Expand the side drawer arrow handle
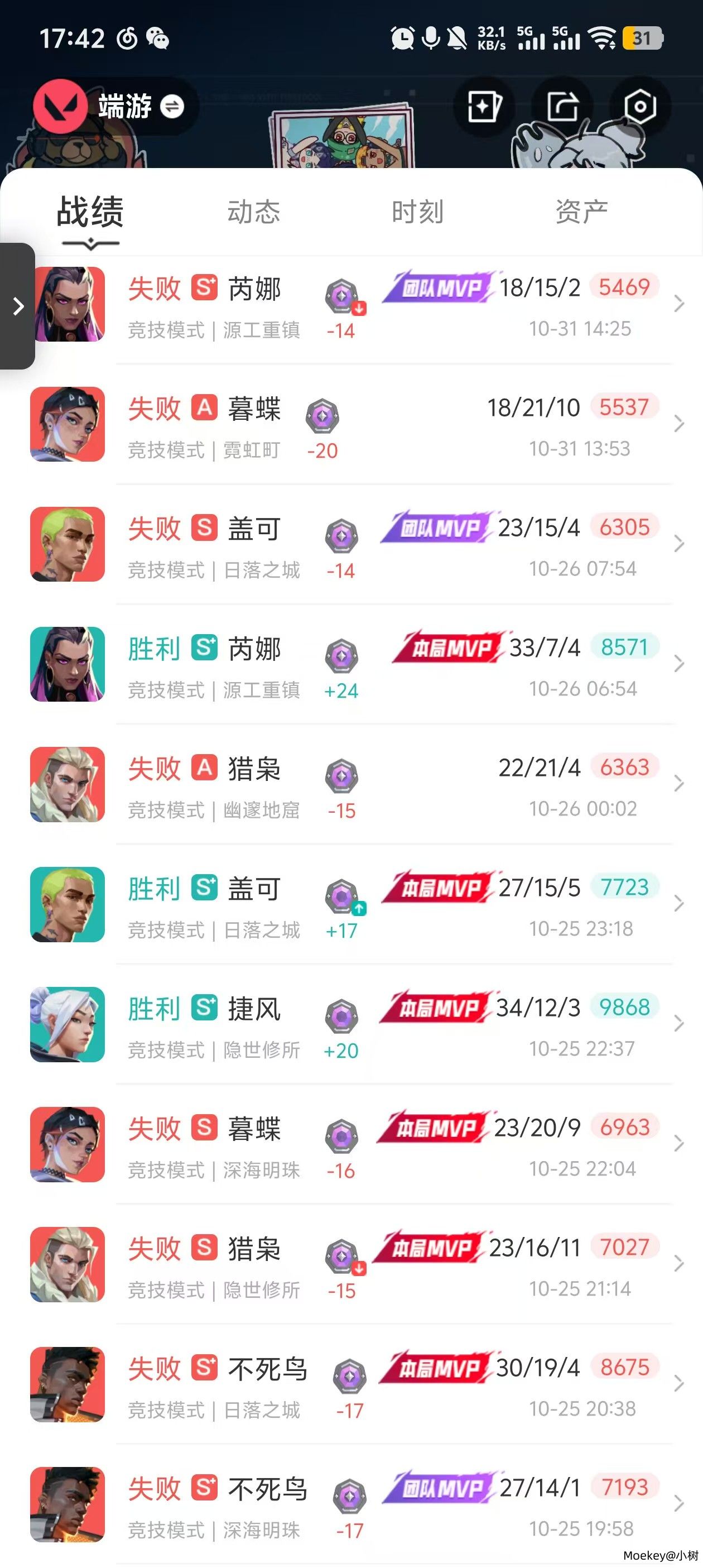This screenshot has height=1568, width=703. point(18,305)
